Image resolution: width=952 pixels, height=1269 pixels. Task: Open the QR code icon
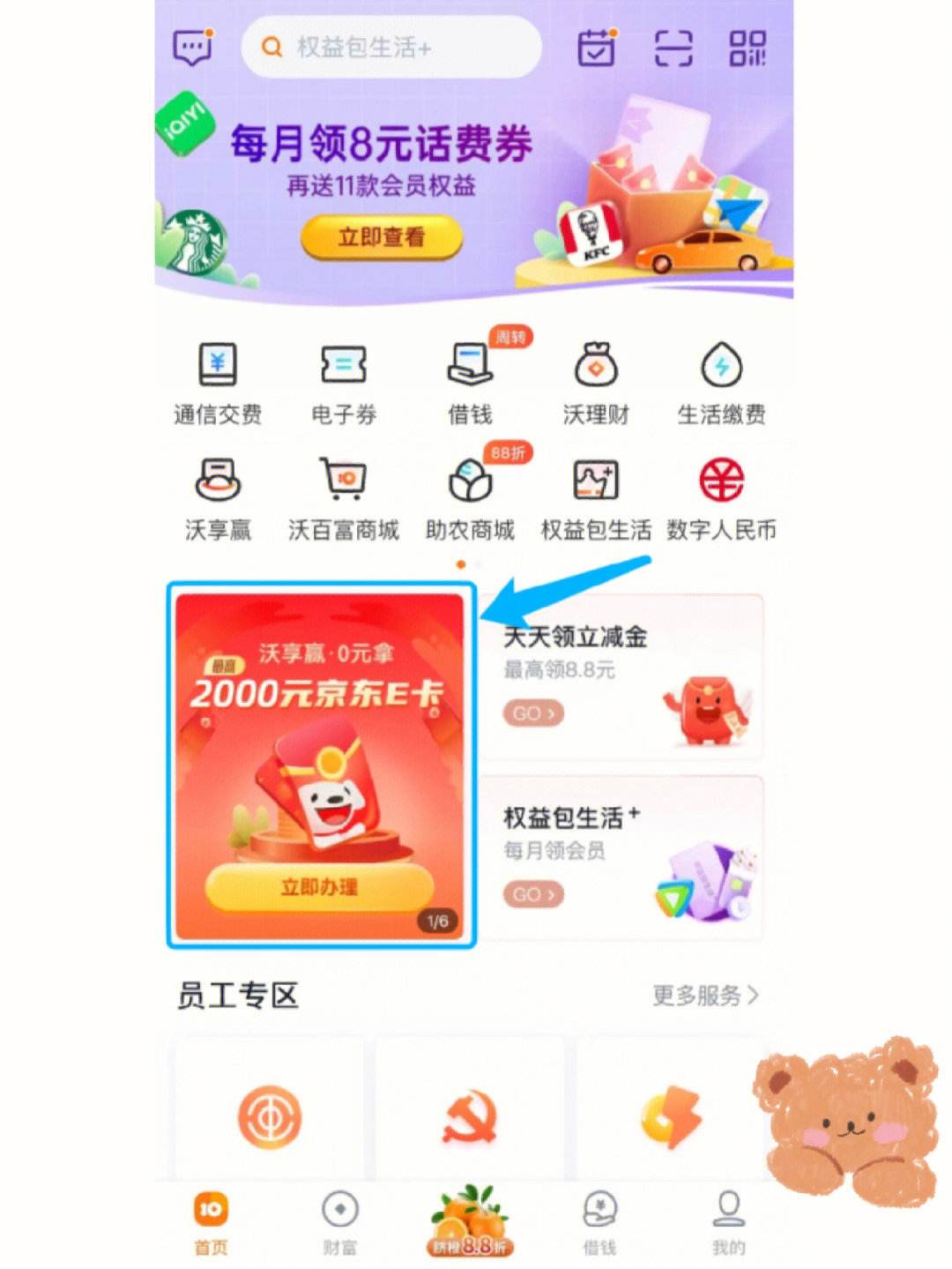click(747, 48)
